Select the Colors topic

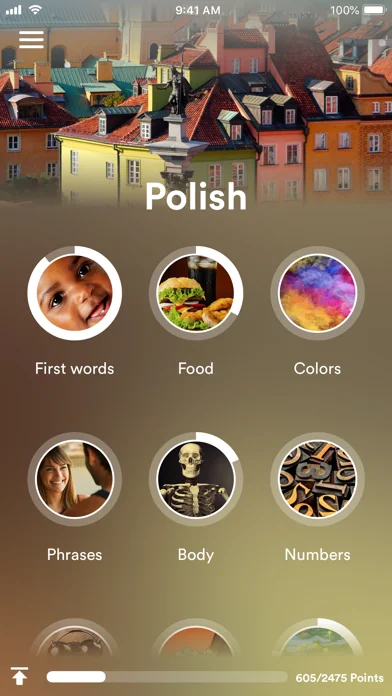pos(317,293)
